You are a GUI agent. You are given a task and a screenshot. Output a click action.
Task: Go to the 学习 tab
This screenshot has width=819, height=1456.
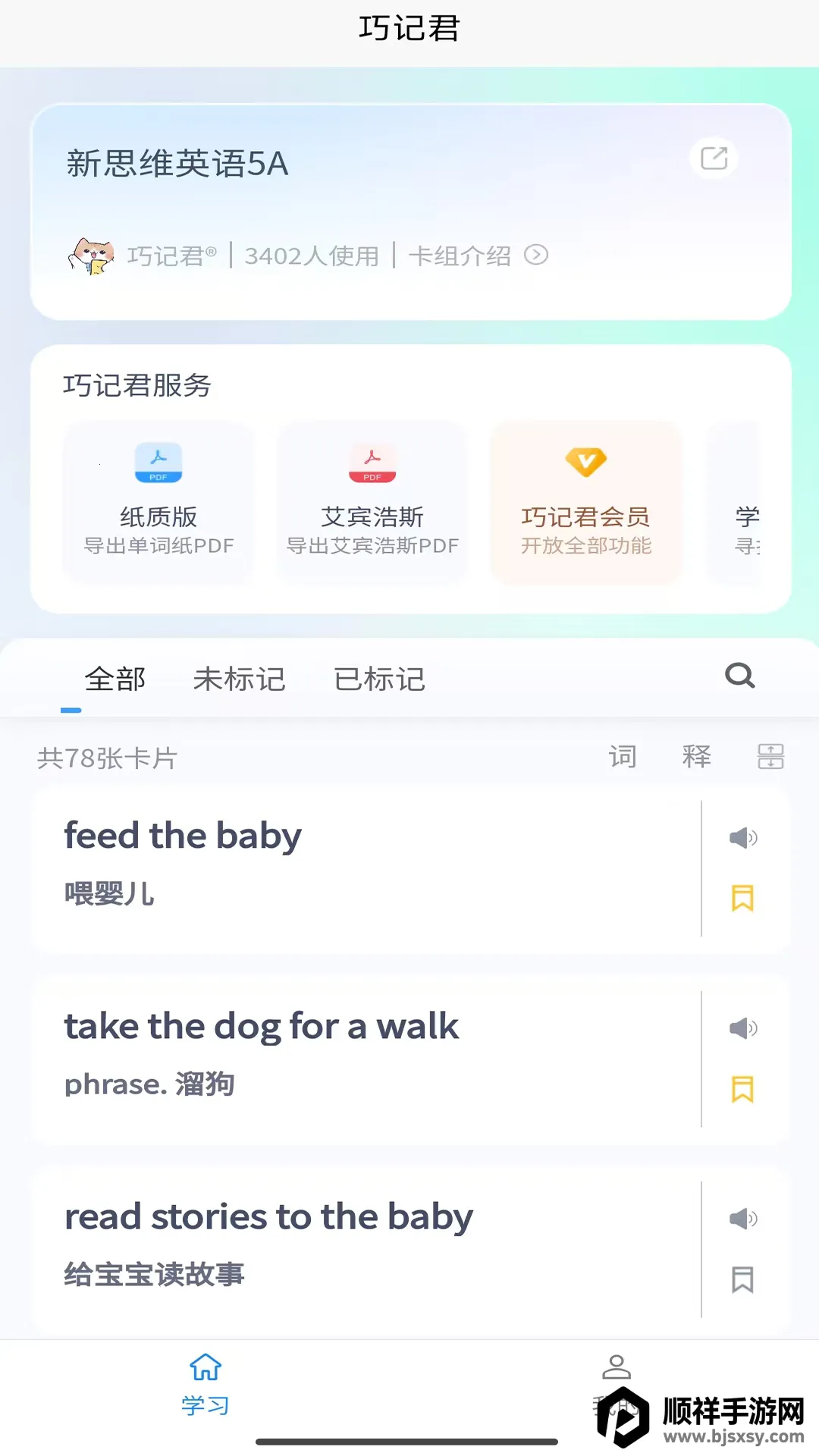pos(205,1385)
